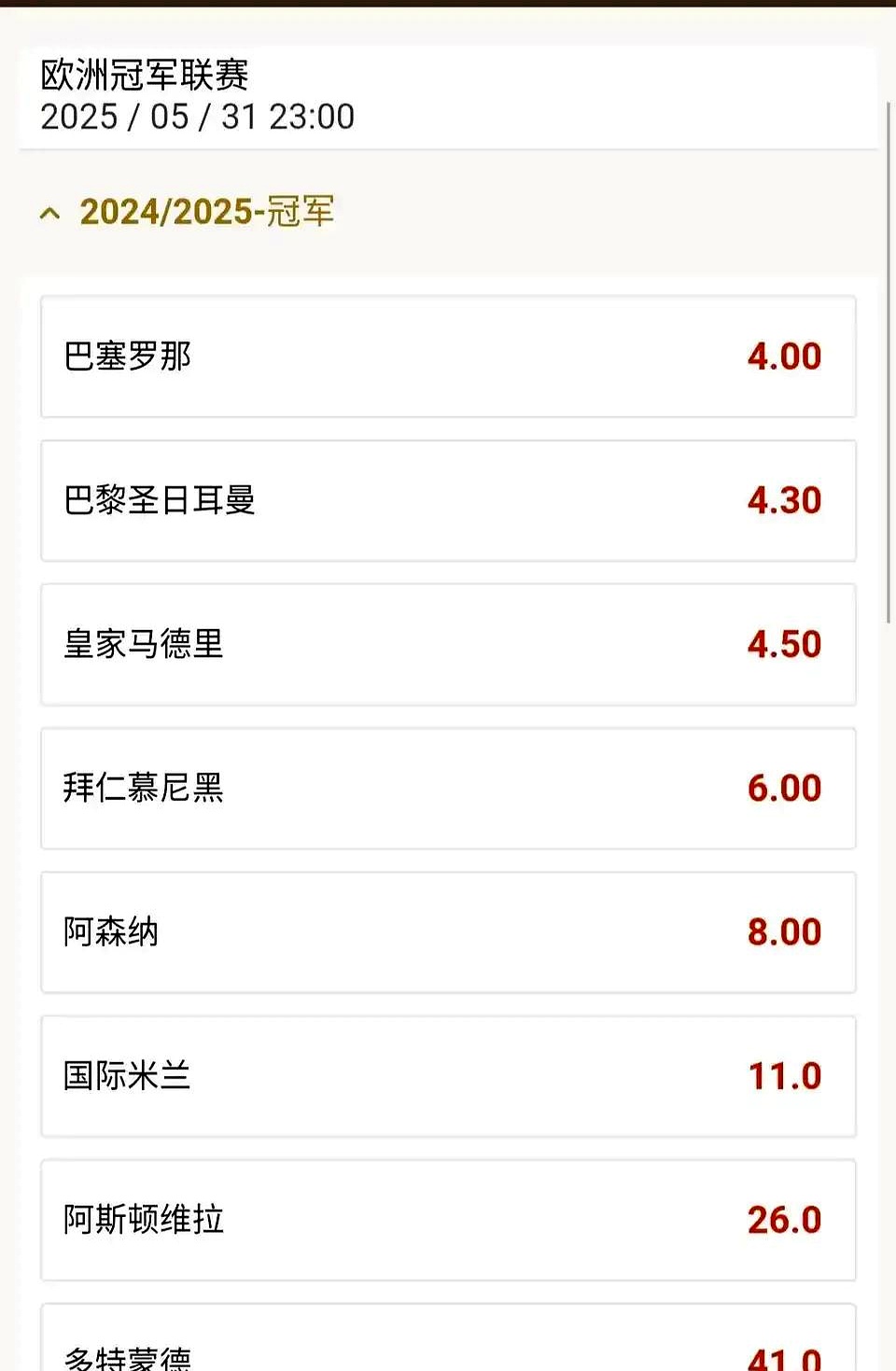This screenshot has width=896, height=1371.
Task: Click the match date 2025/05/31 23:00
Action: (198, 116)
